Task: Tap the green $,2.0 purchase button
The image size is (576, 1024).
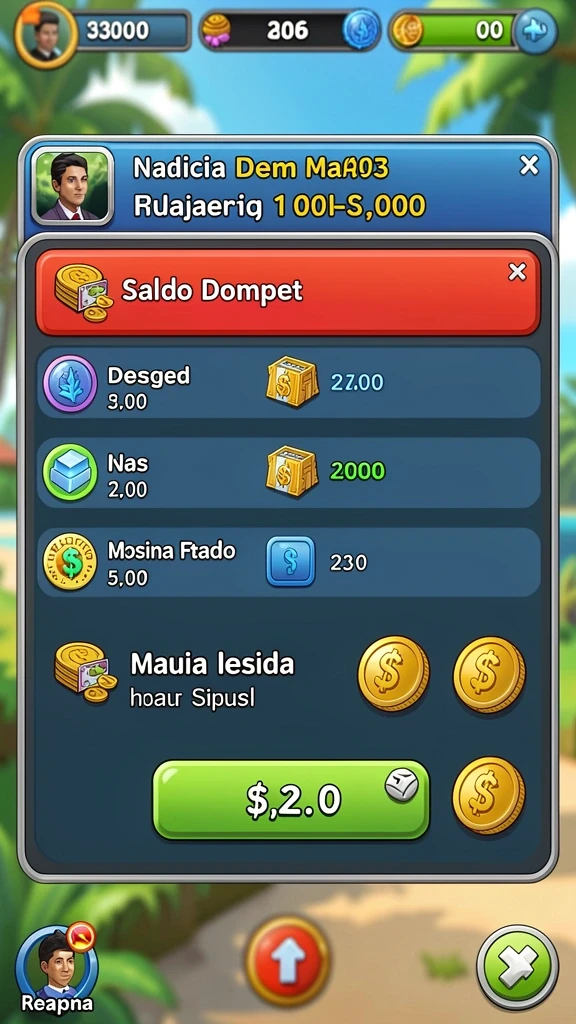Action: [x=291, y=799]
